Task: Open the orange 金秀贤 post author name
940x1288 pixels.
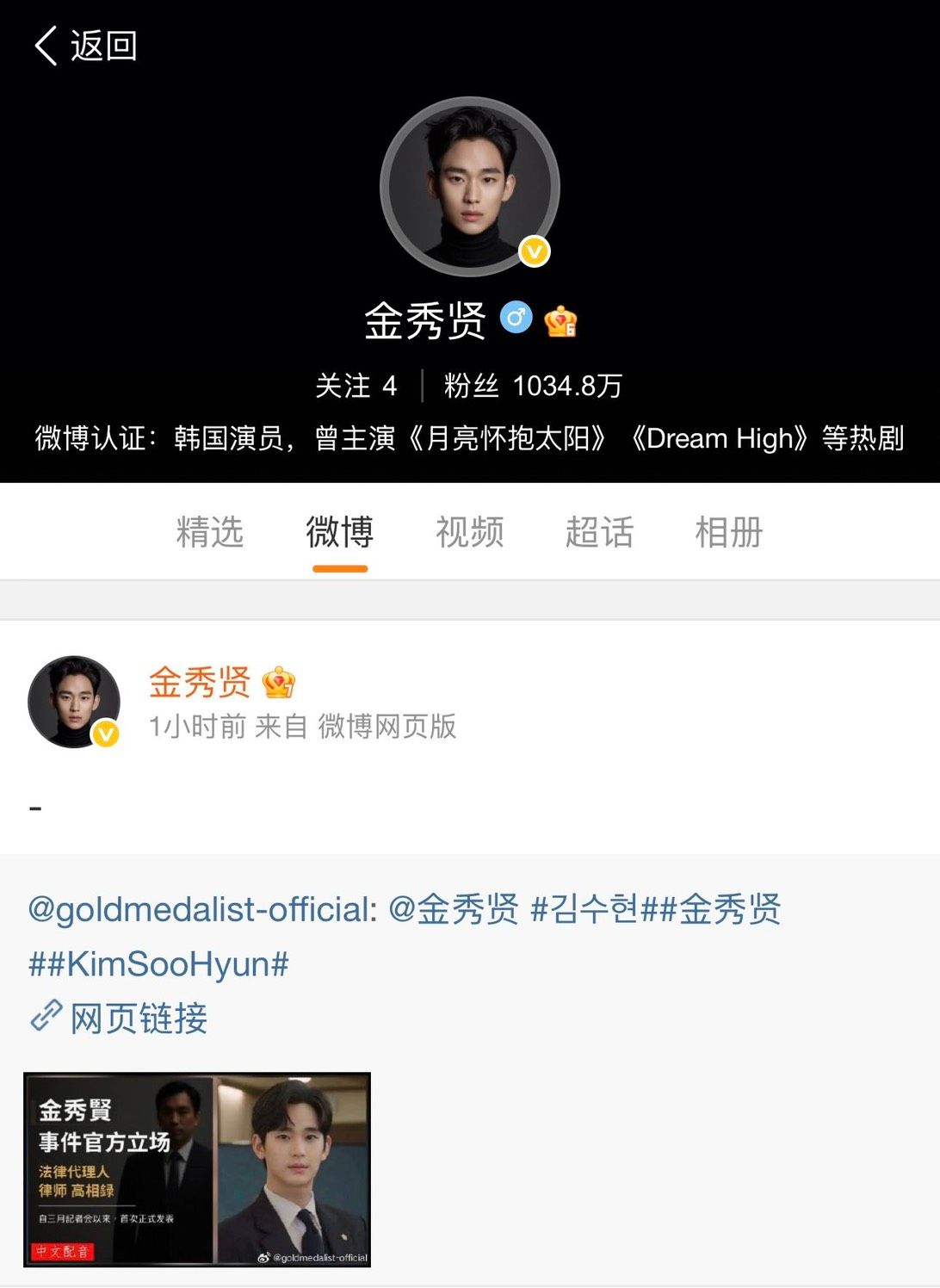Action: 200,683
